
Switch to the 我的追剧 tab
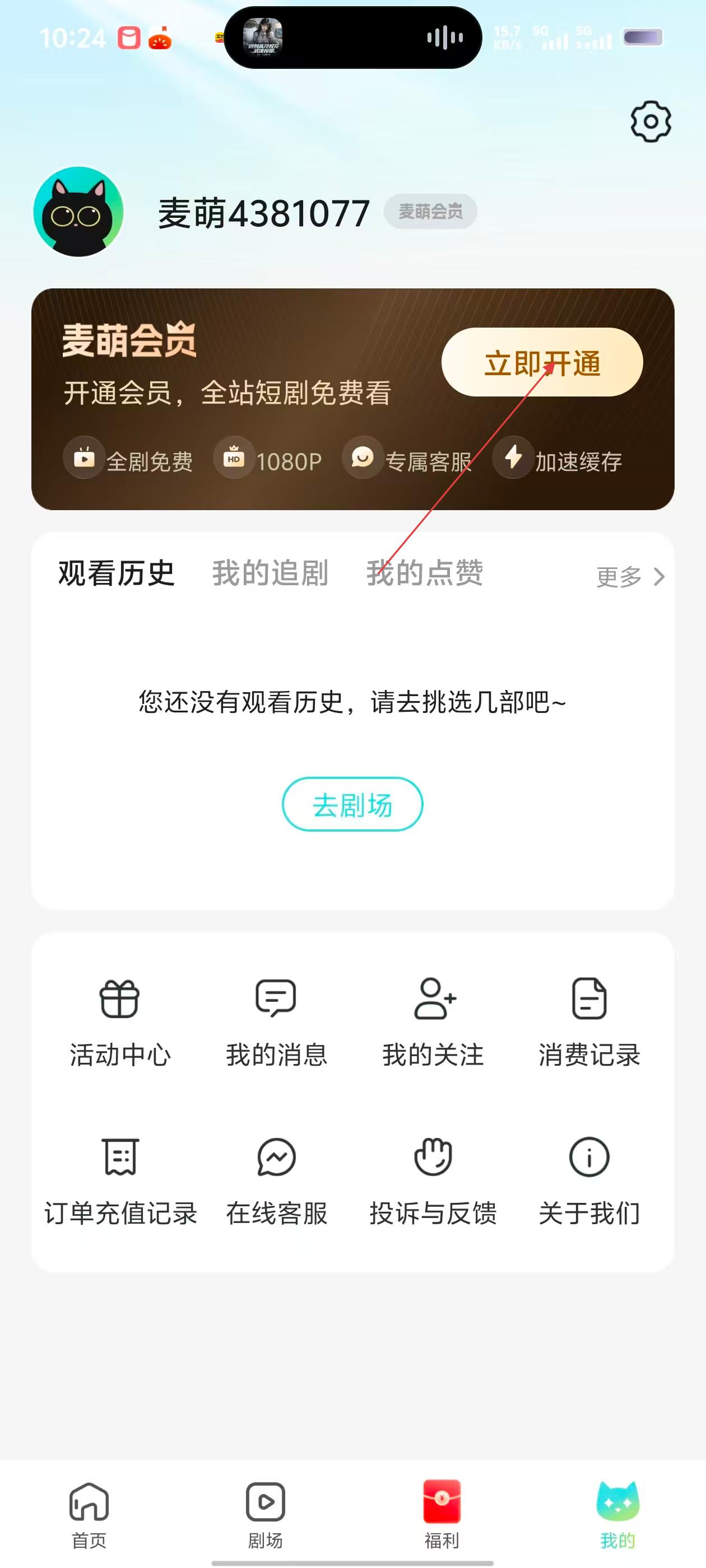tap(270, 573)
